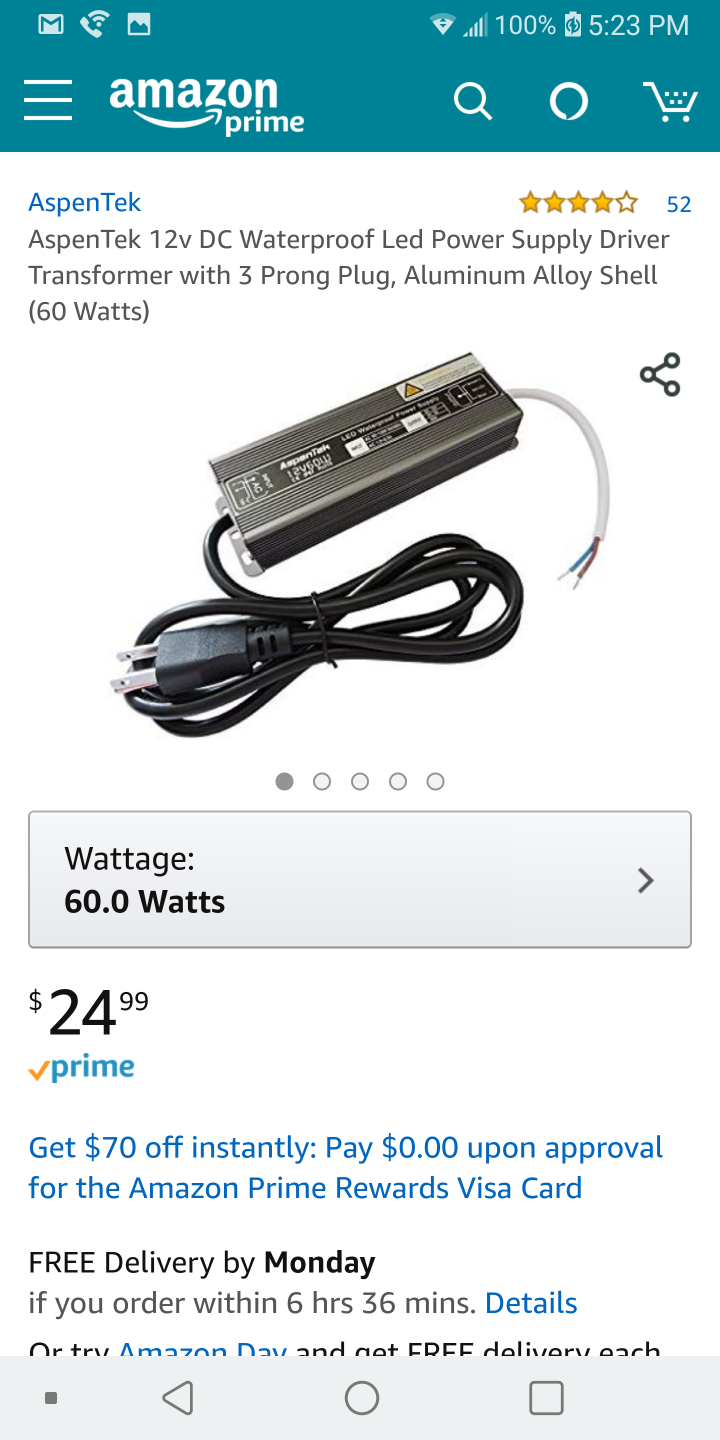Image resolution: width=720 pixels, height=1440 pixels.
Task: Open the shopping cart
Action: (669, 101)
